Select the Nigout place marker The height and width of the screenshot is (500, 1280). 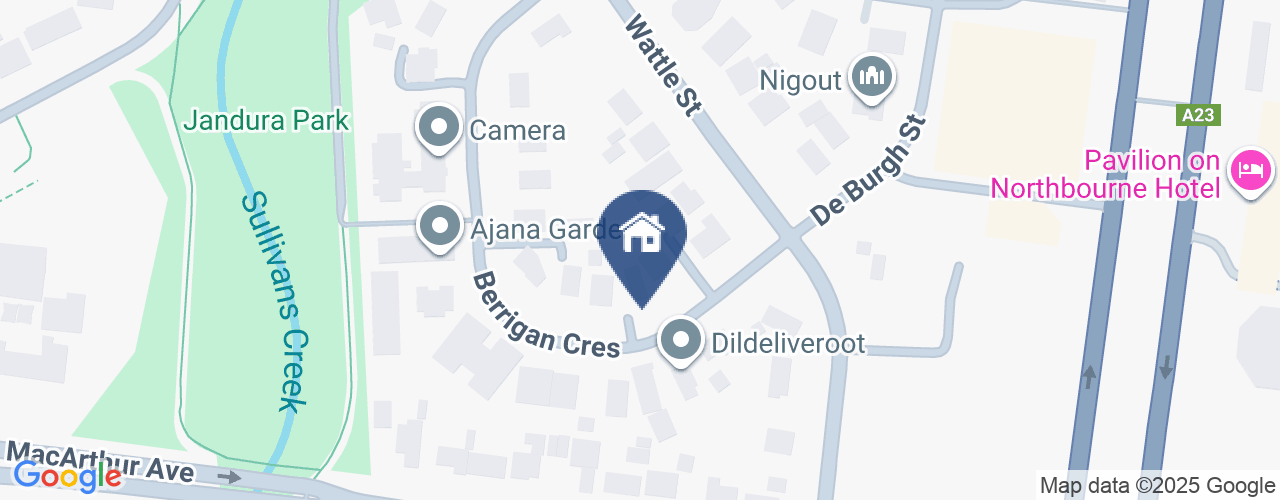[x=871, y=78]
